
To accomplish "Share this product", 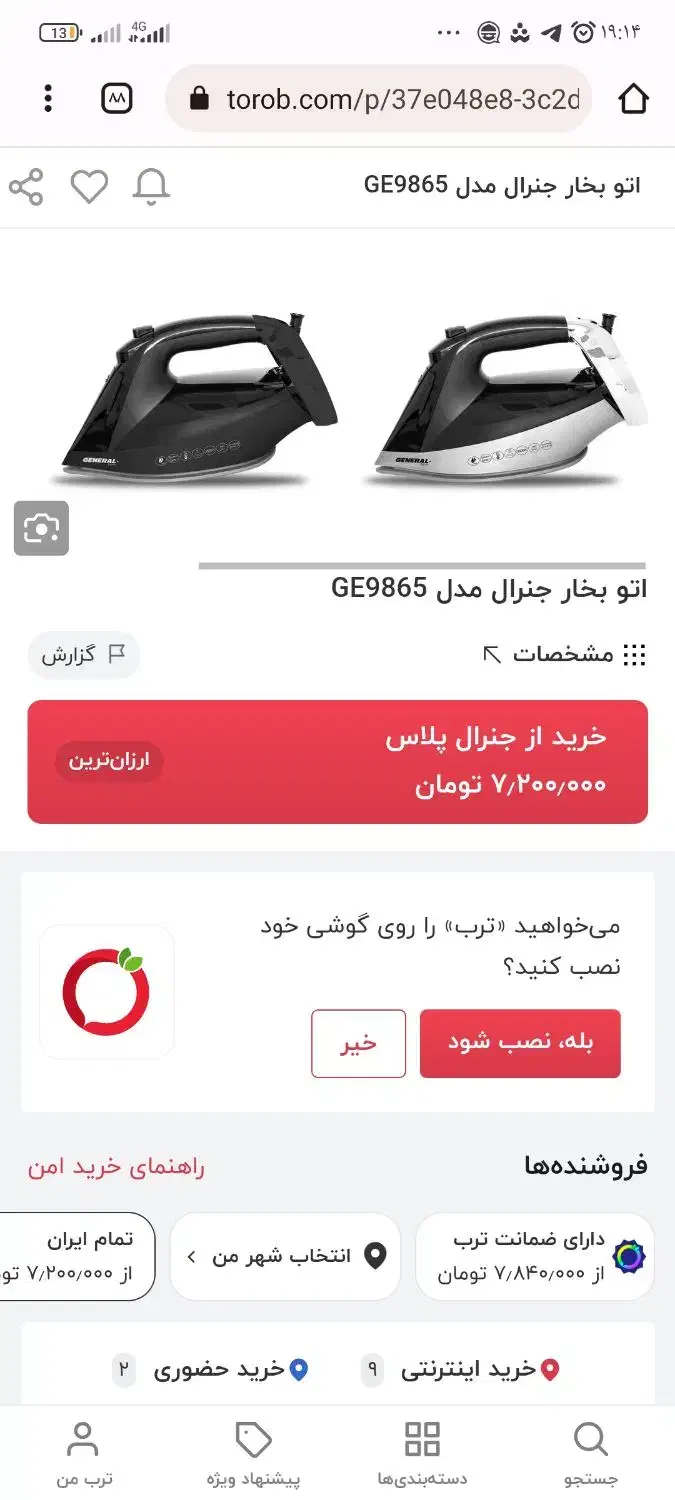I will (x=26, y=187).
